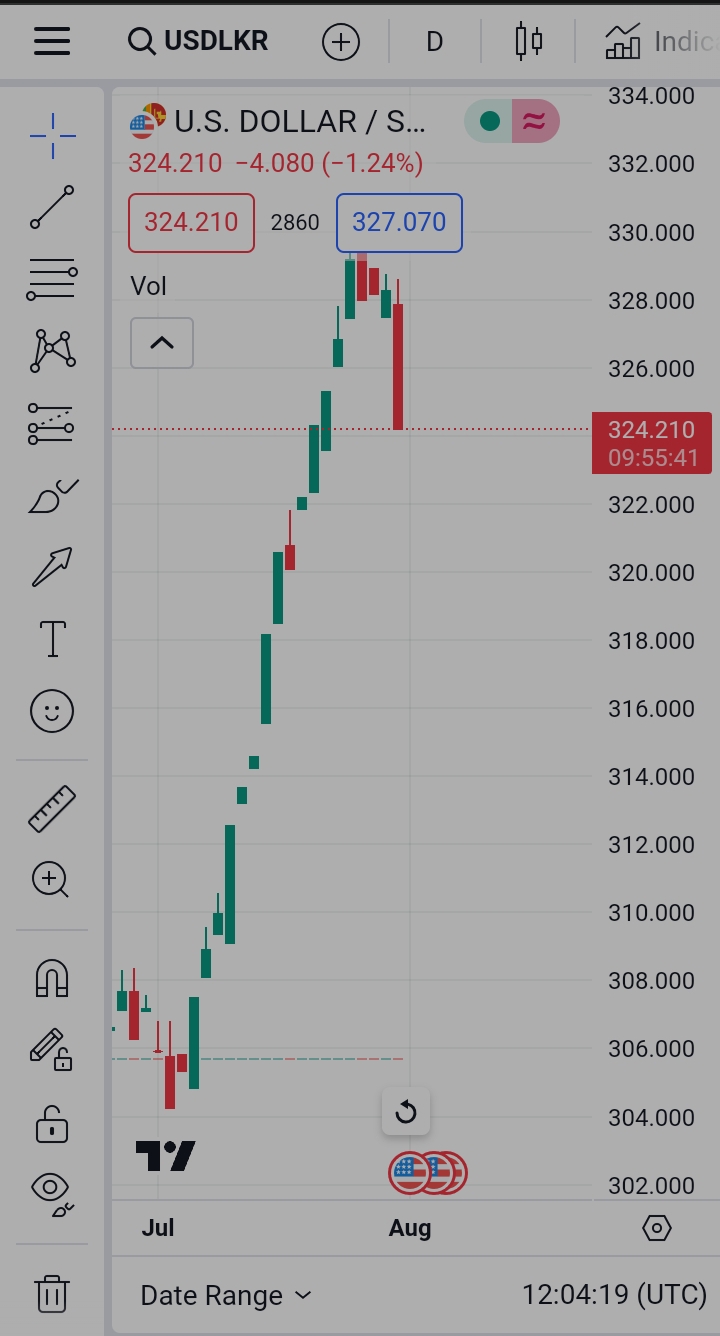
Task: Select the text annotation tool
Action: coord(52,638)
